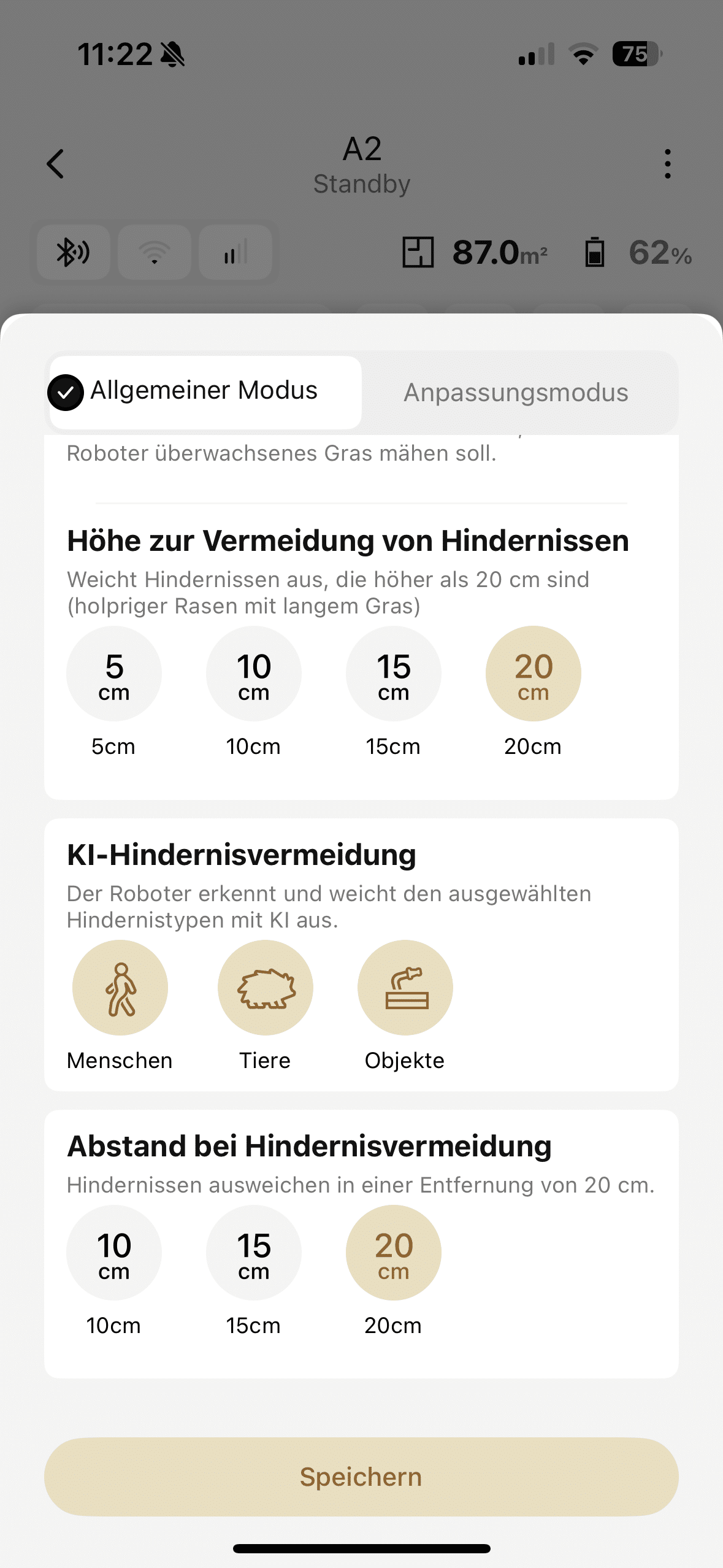Screen dimensions: 723x1568
Task: Select the Allgemeiner Modus tab
Action: coord(205,392)
